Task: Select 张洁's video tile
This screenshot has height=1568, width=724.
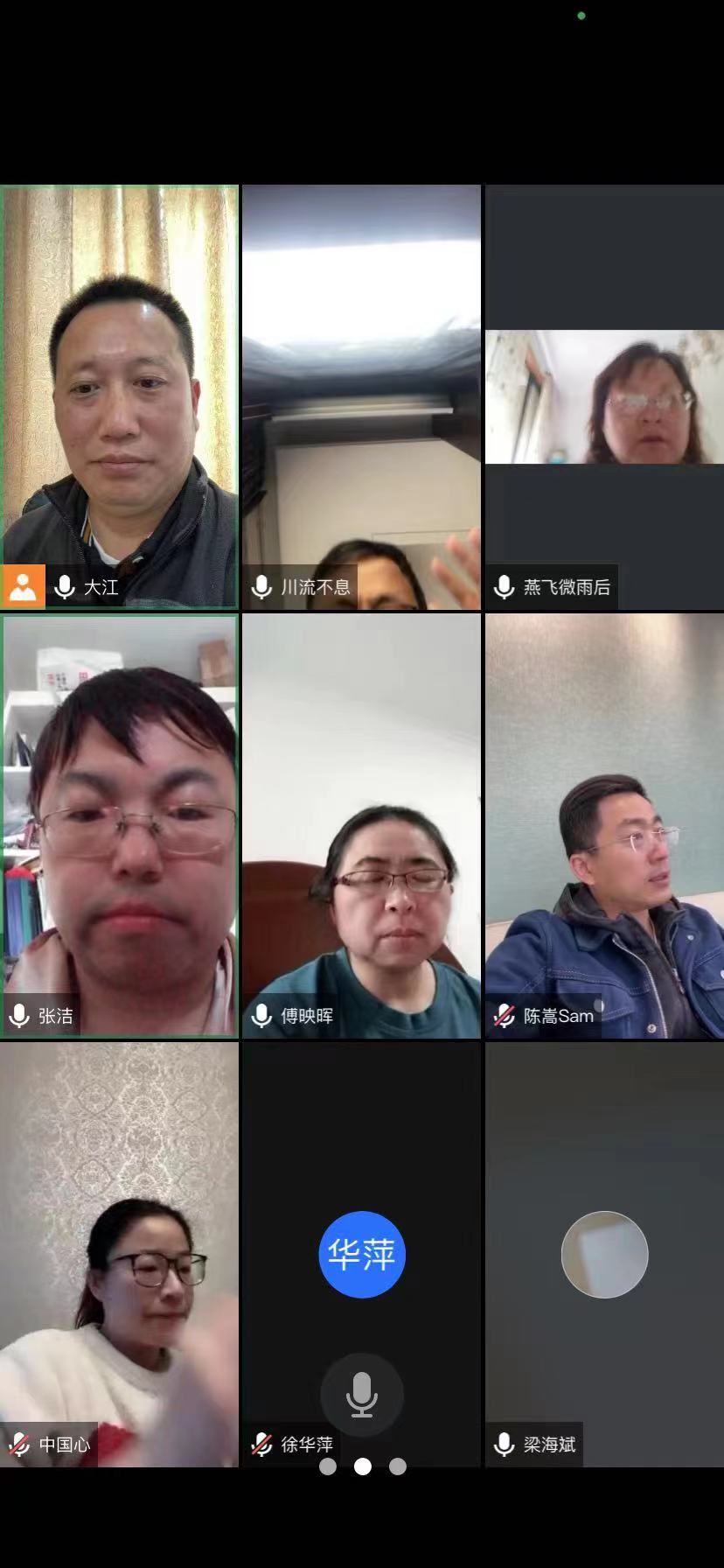Action: (x=120, y=824)
